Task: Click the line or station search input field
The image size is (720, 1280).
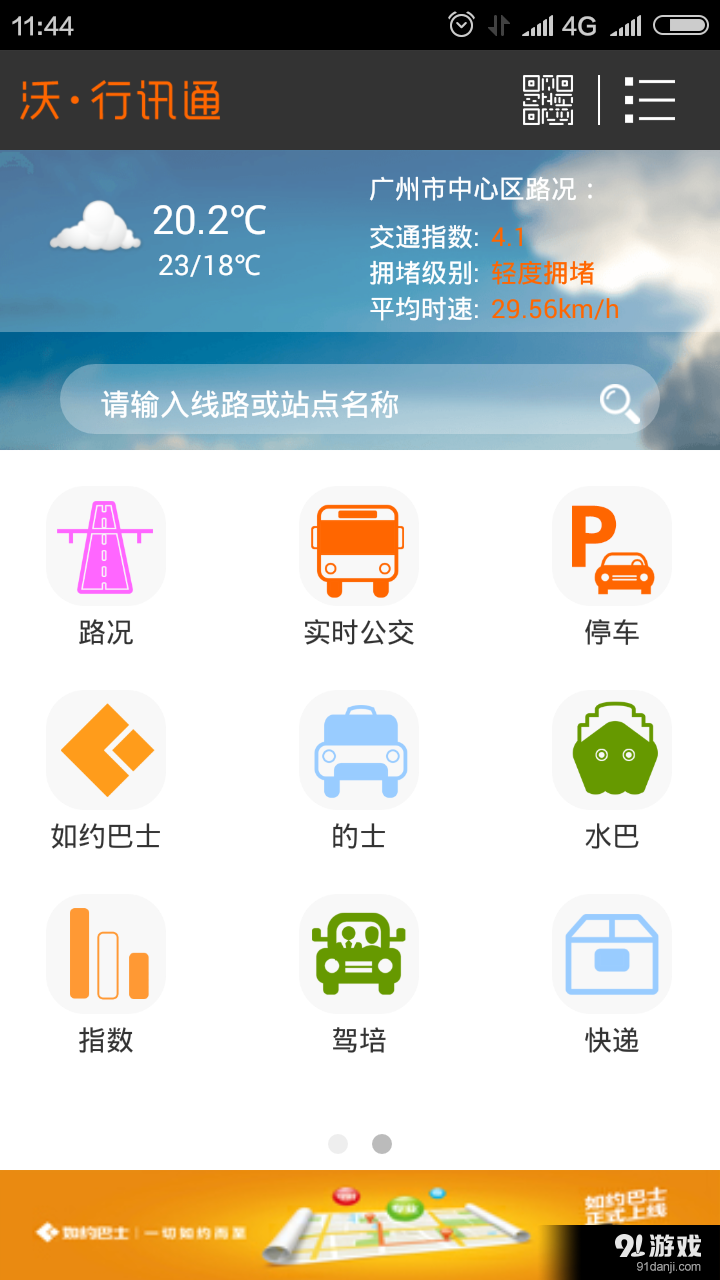Action: [x=300, y=401]
